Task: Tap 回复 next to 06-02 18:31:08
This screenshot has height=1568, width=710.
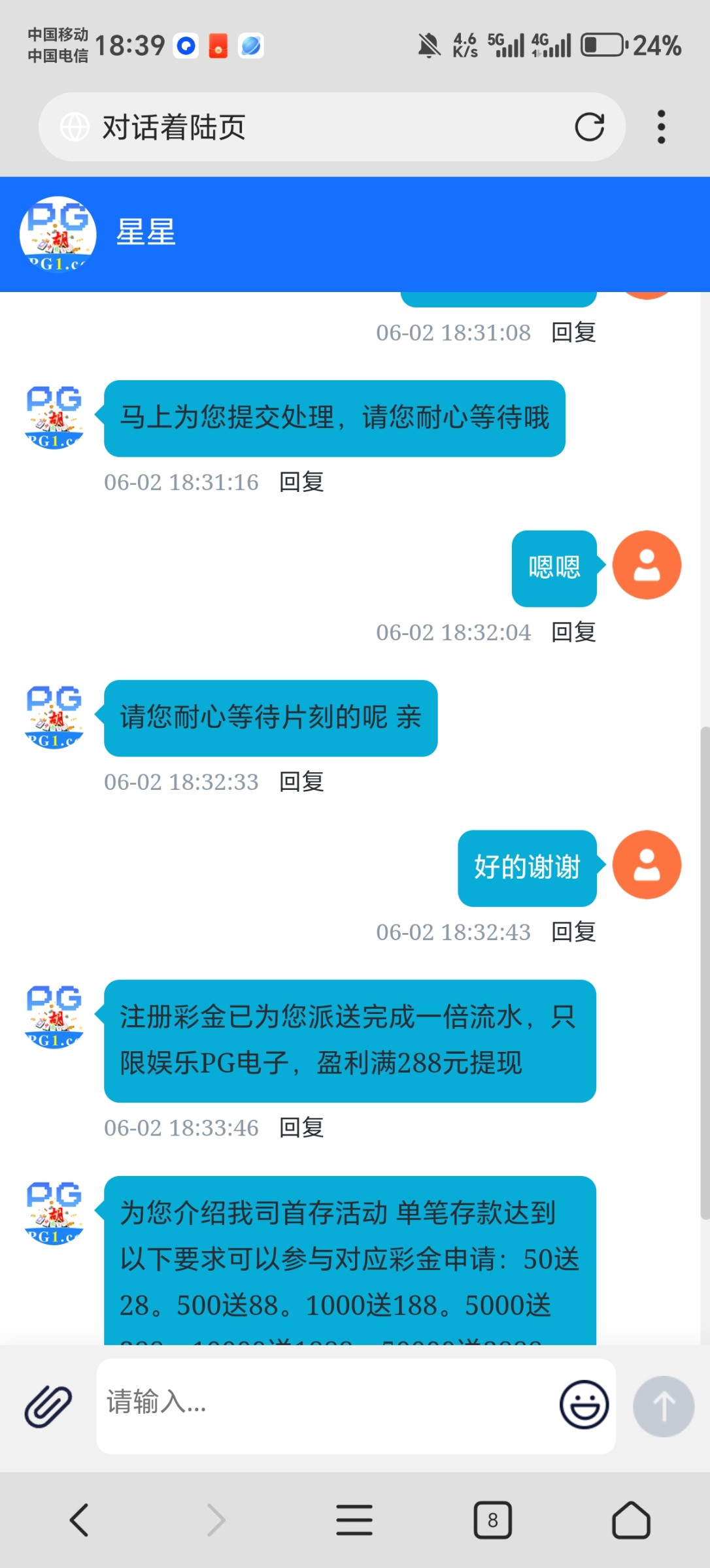Action: (x=573, y=333)
